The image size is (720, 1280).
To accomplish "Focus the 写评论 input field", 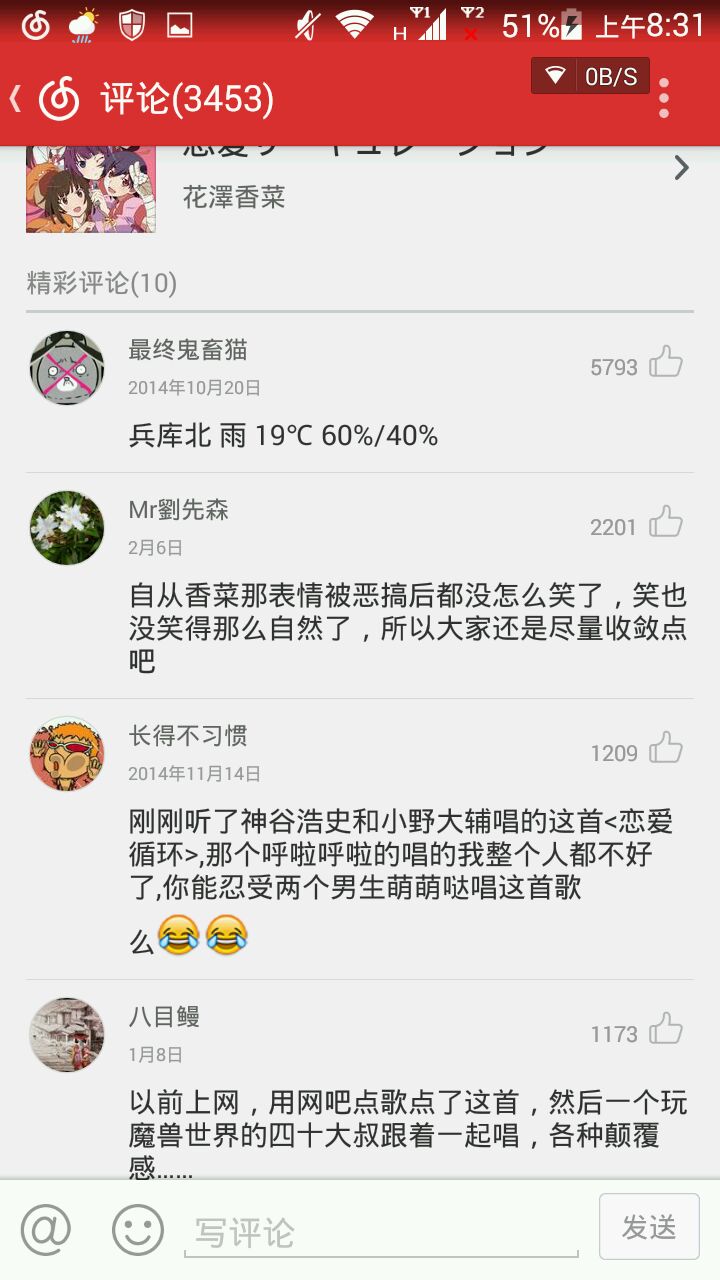I will tap(380, 1232).
